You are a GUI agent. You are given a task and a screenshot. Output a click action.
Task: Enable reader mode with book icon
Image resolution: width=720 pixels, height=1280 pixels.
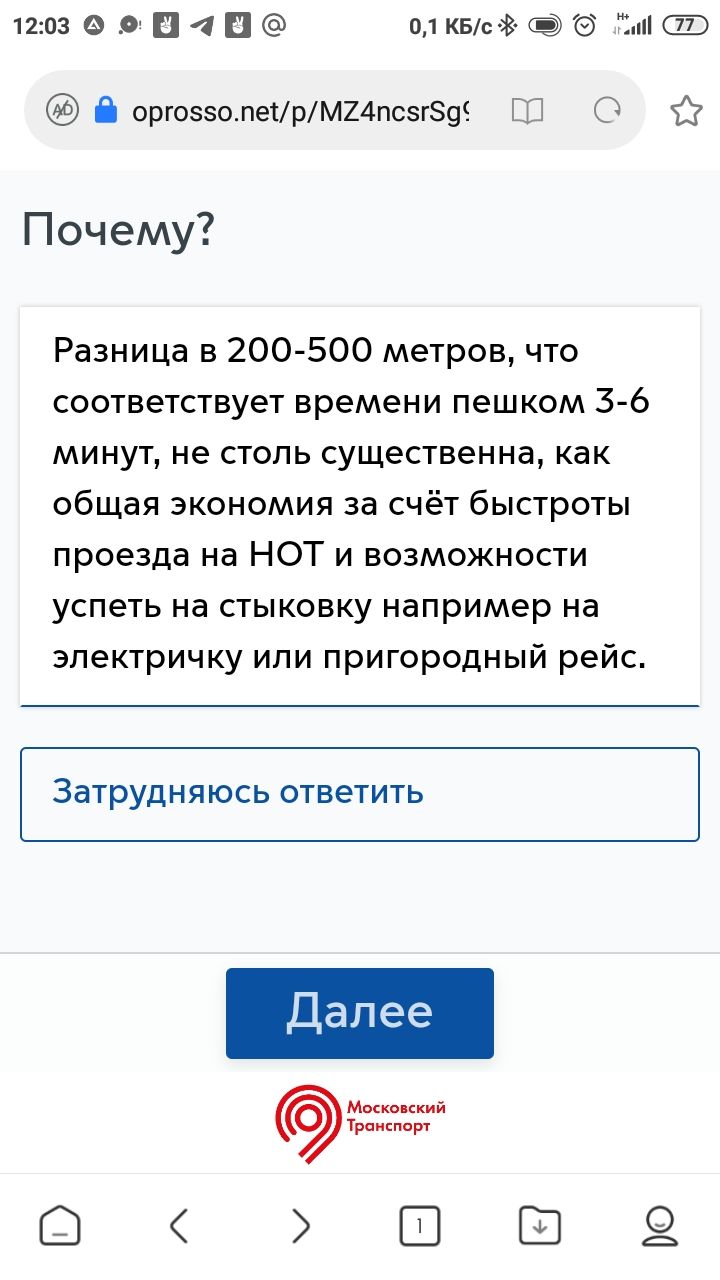527,111
